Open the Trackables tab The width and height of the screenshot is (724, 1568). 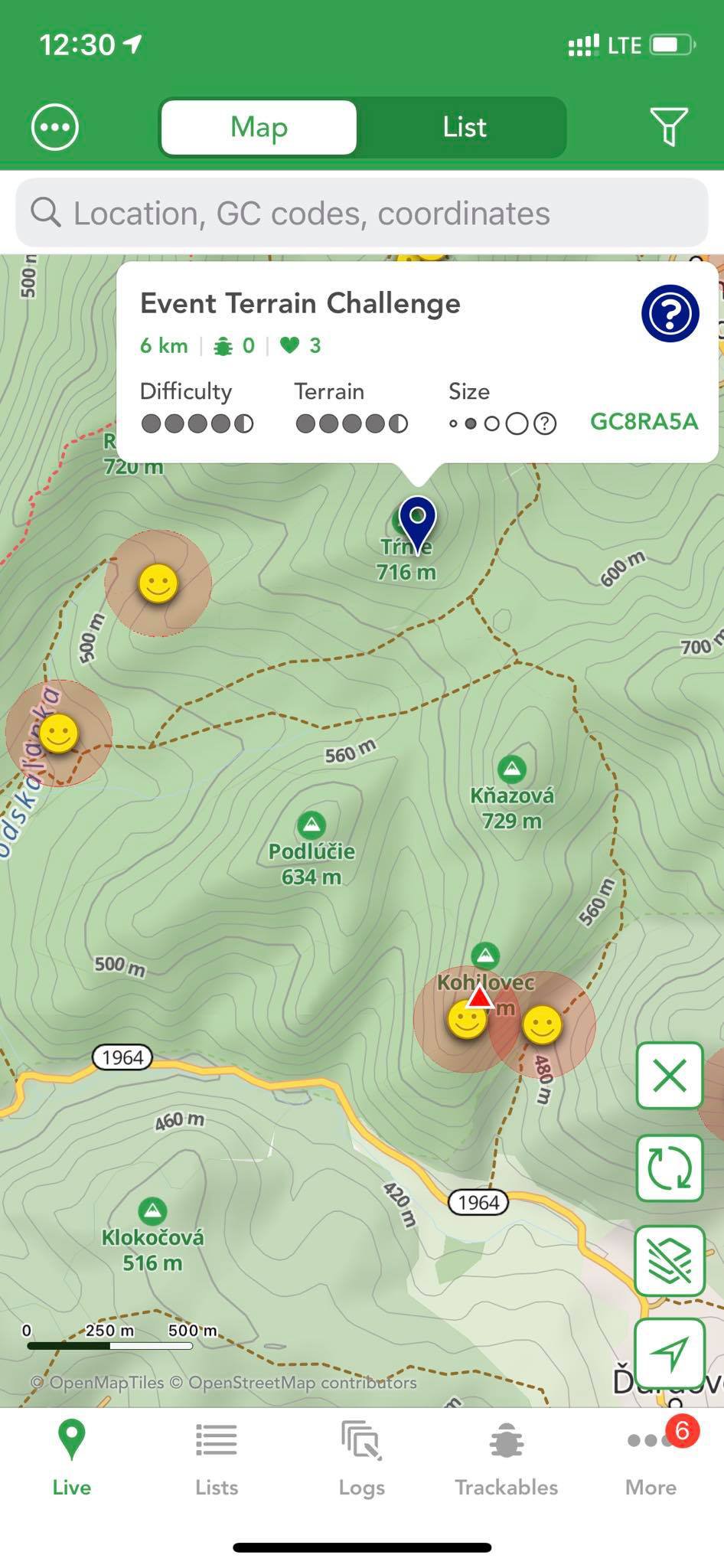[x=506, y=1459]
